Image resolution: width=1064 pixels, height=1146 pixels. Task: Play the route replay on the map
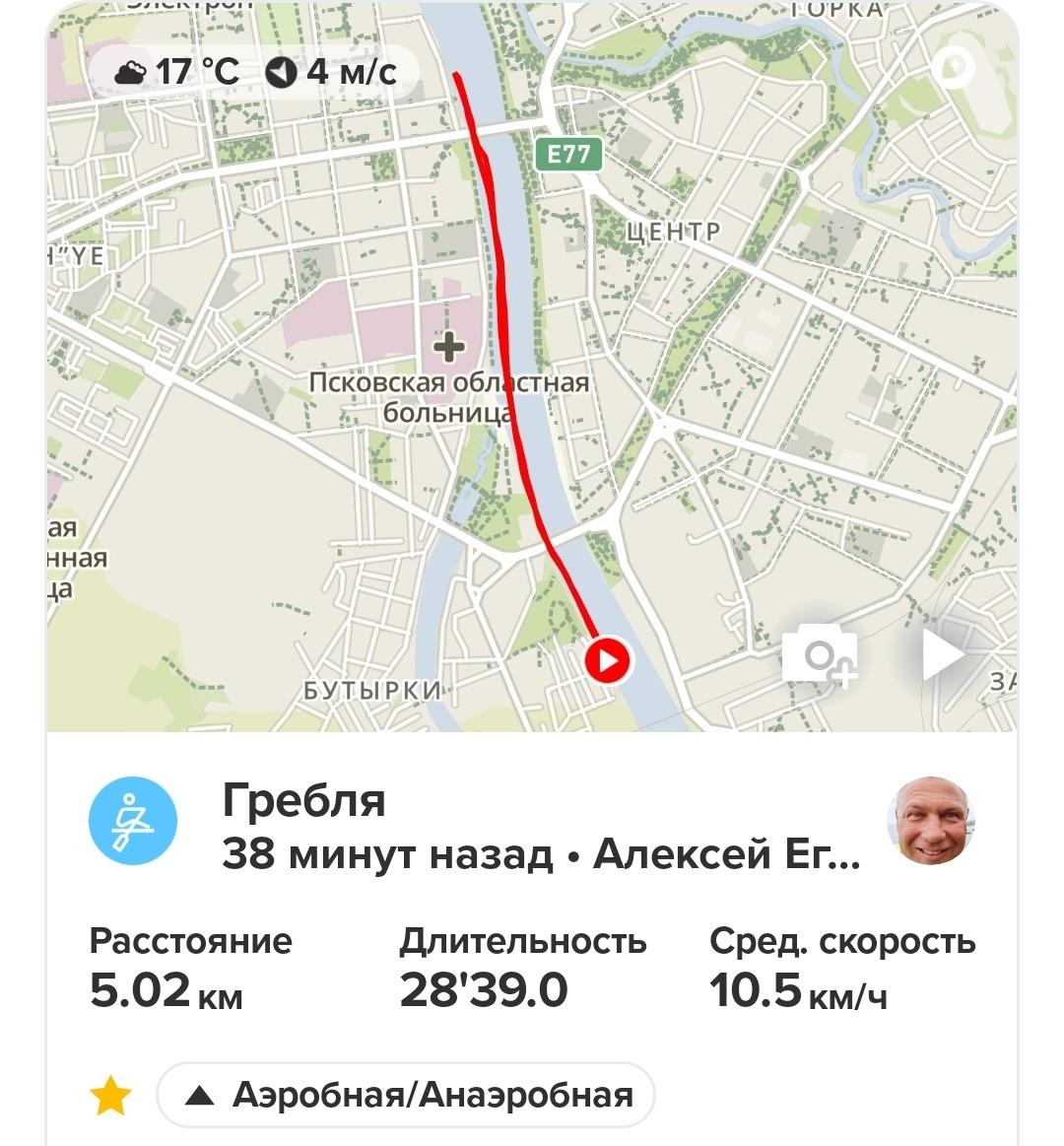coord(942,655)
